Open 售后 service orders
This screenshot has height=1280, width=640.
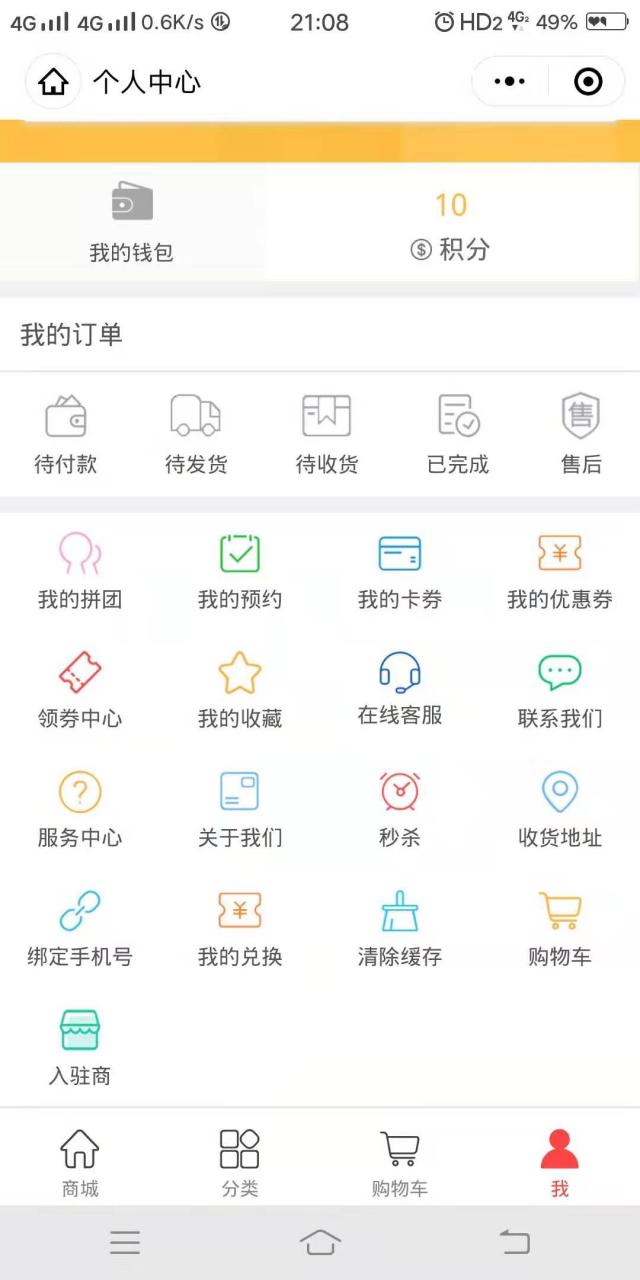click(581, 434)
